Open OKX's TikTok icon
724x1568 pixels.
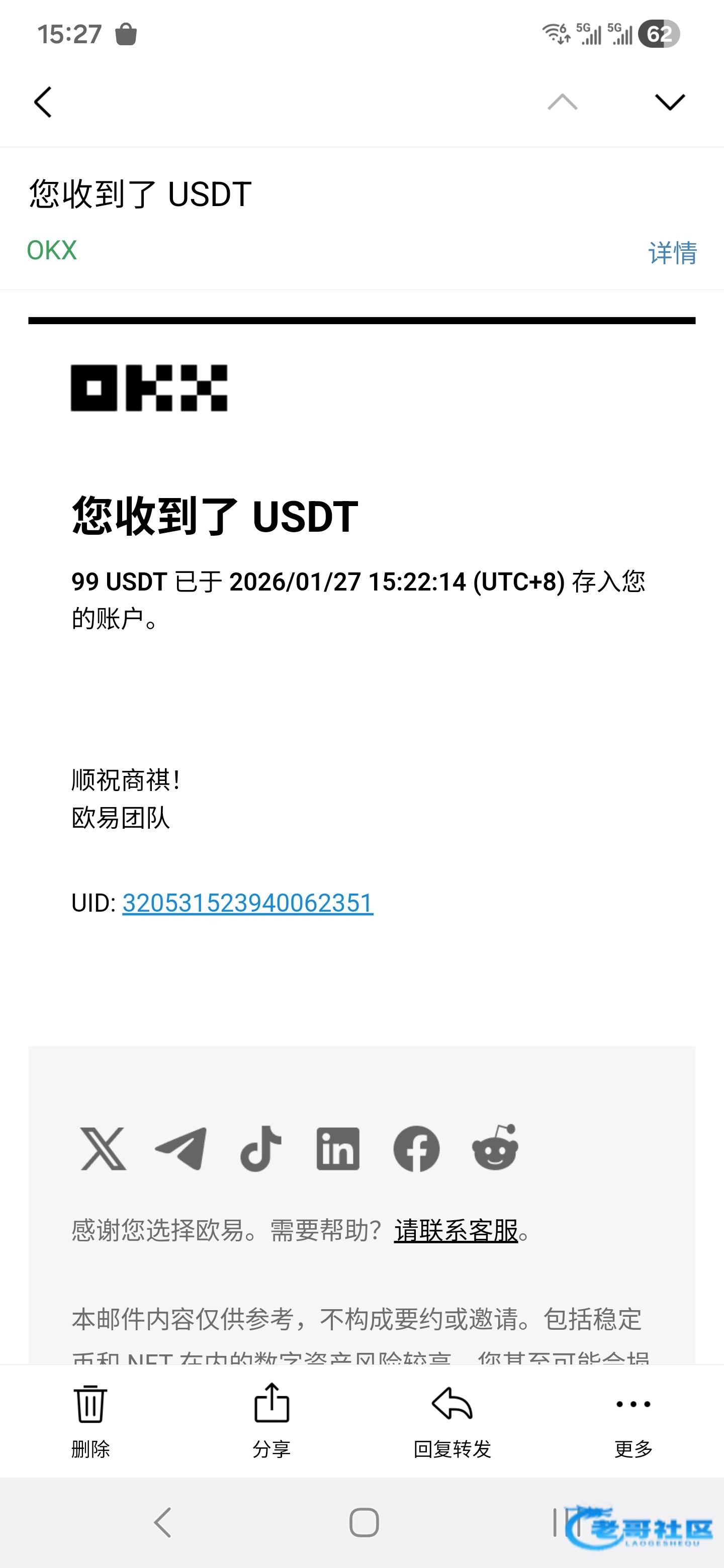pos(260,1148)
